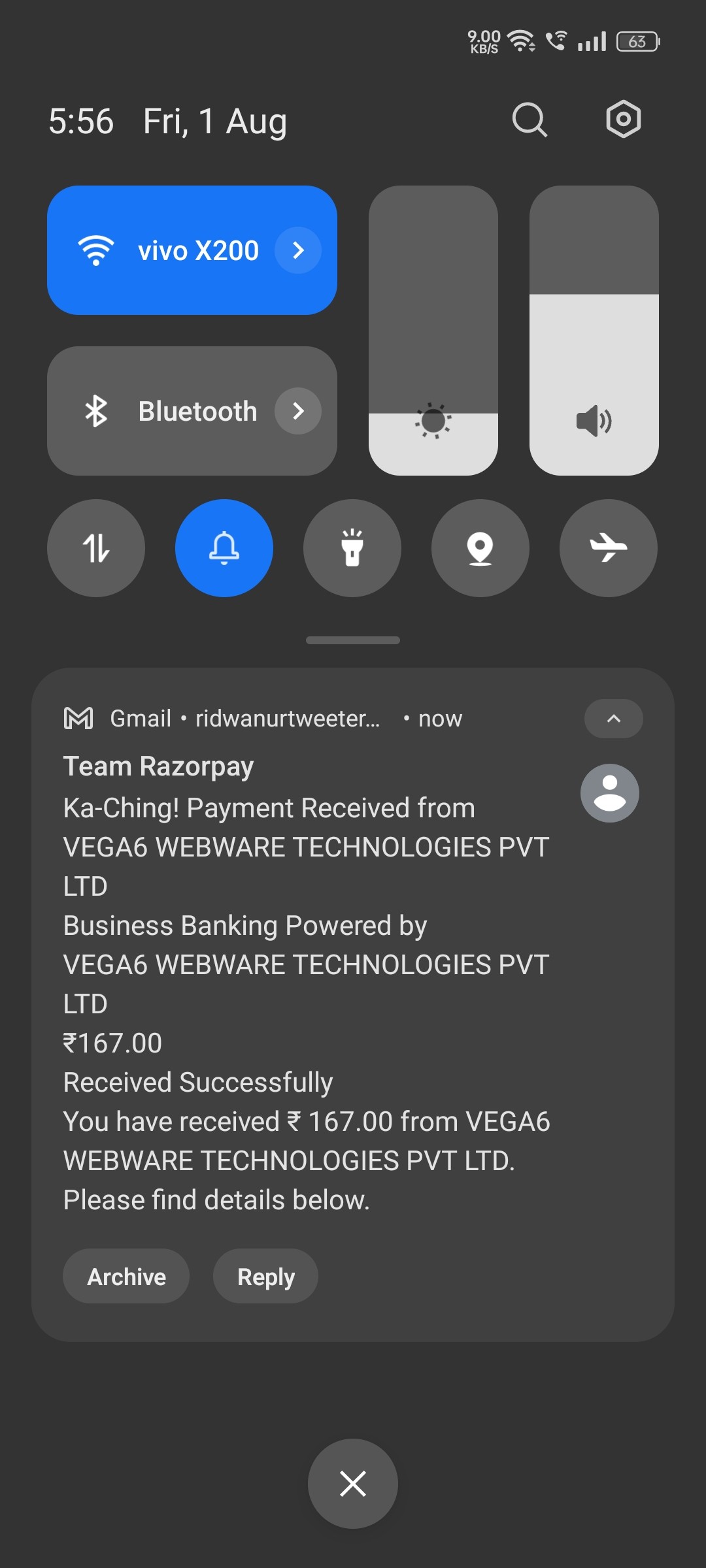Open the search icon in quick settings
The image size is (706, 1568).
(529, 120)
